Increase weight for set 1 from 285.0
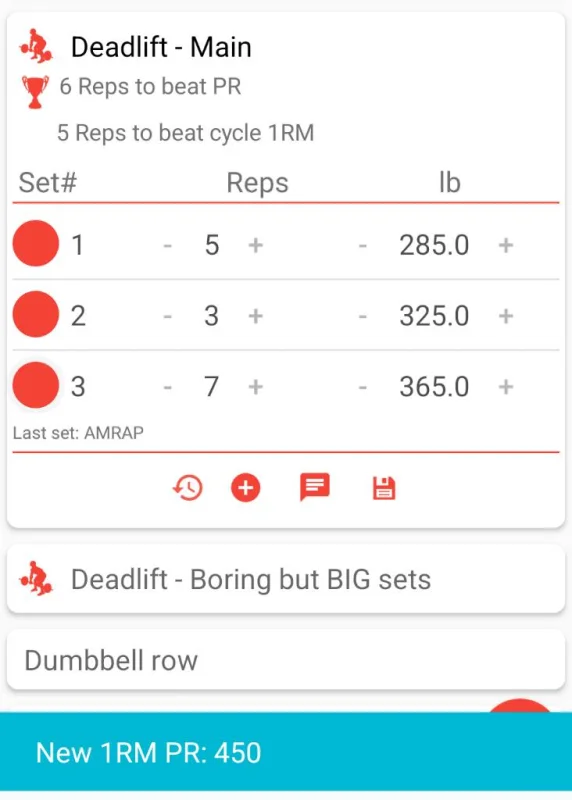The height and width of the screenshot is (800, 572). tap(506, 245)
